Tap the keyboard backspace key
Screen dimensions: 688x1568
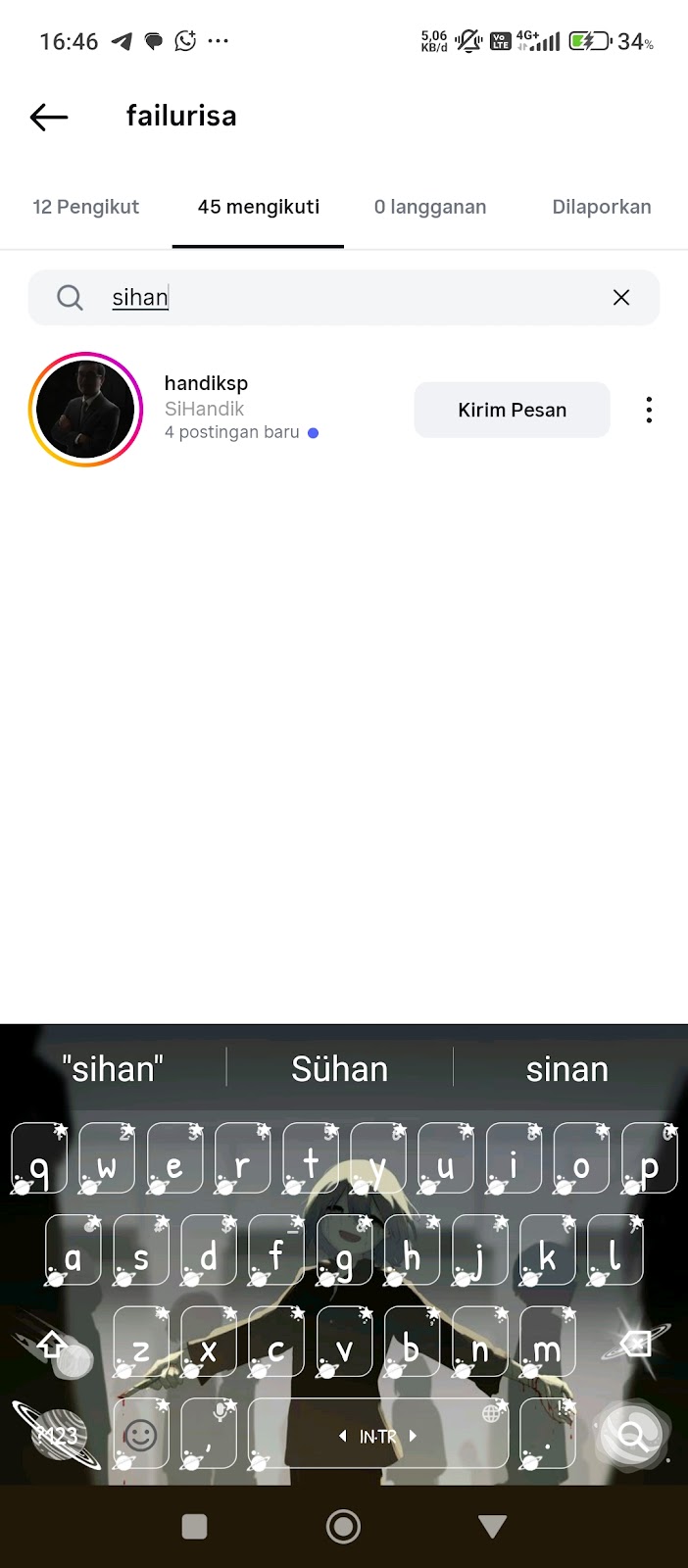[x=636, y=1343]
